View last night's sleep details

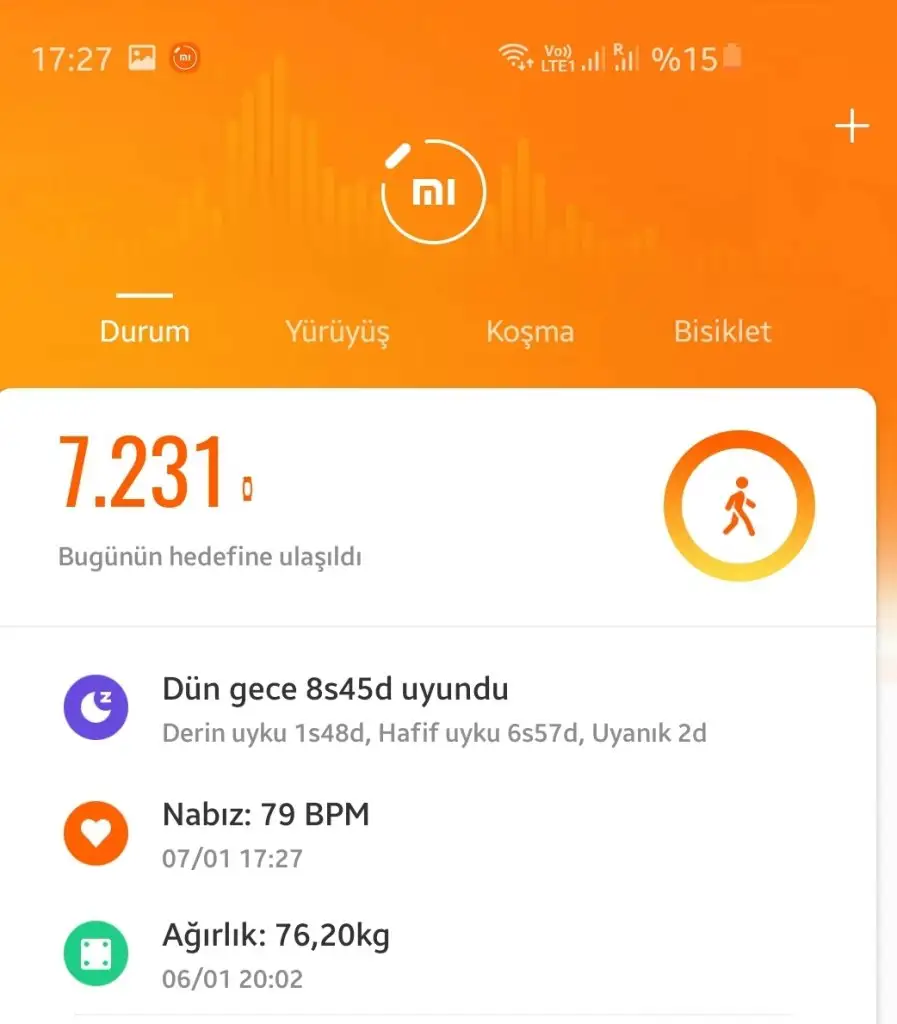click(434, 710)
